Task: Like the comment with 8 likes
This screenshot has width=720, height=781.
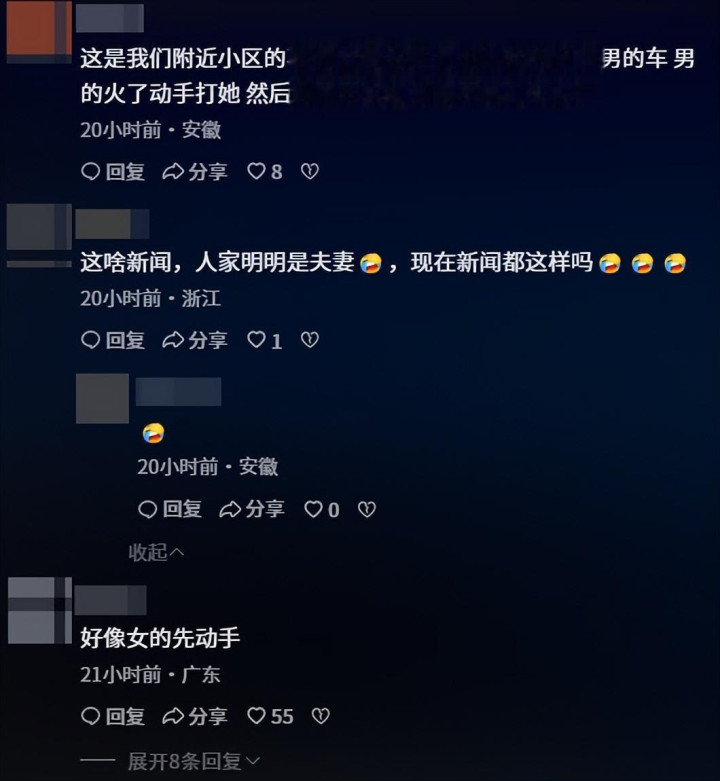Action: pyautogui.click(x=265, y=172)
